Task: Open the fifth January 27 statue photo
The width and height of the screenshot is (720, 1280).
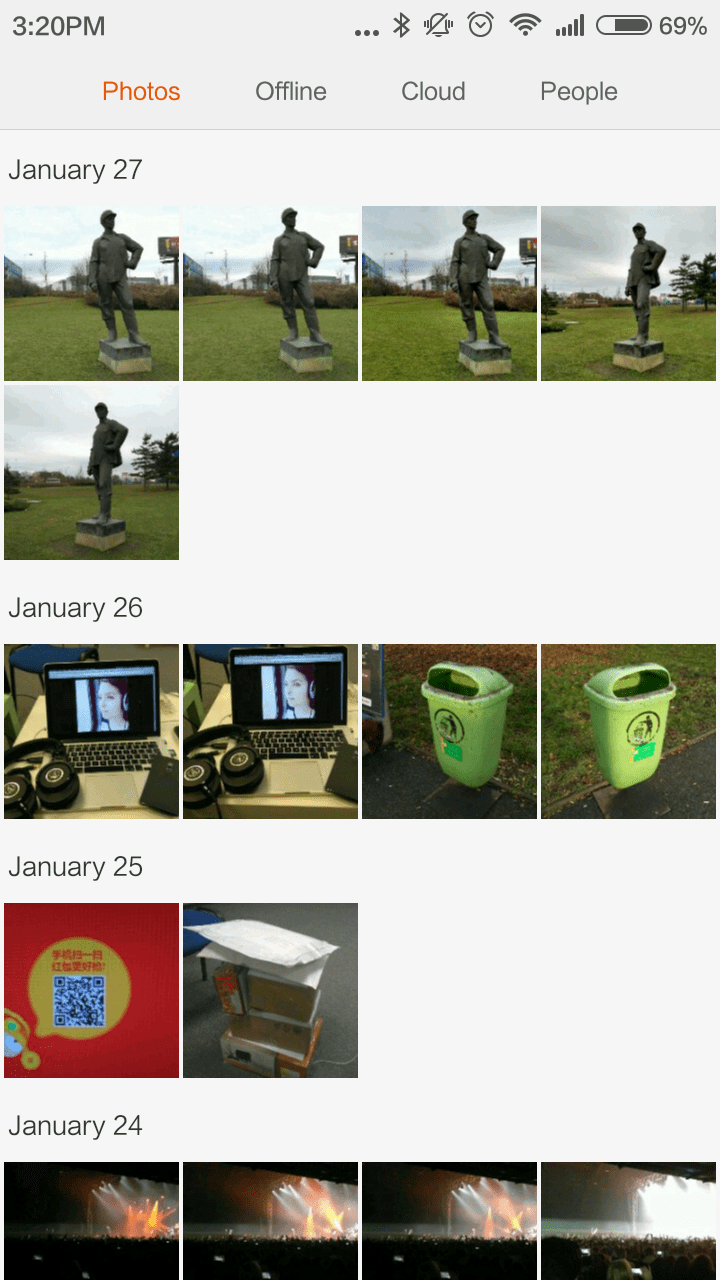Action: click(x=91, y=472)
